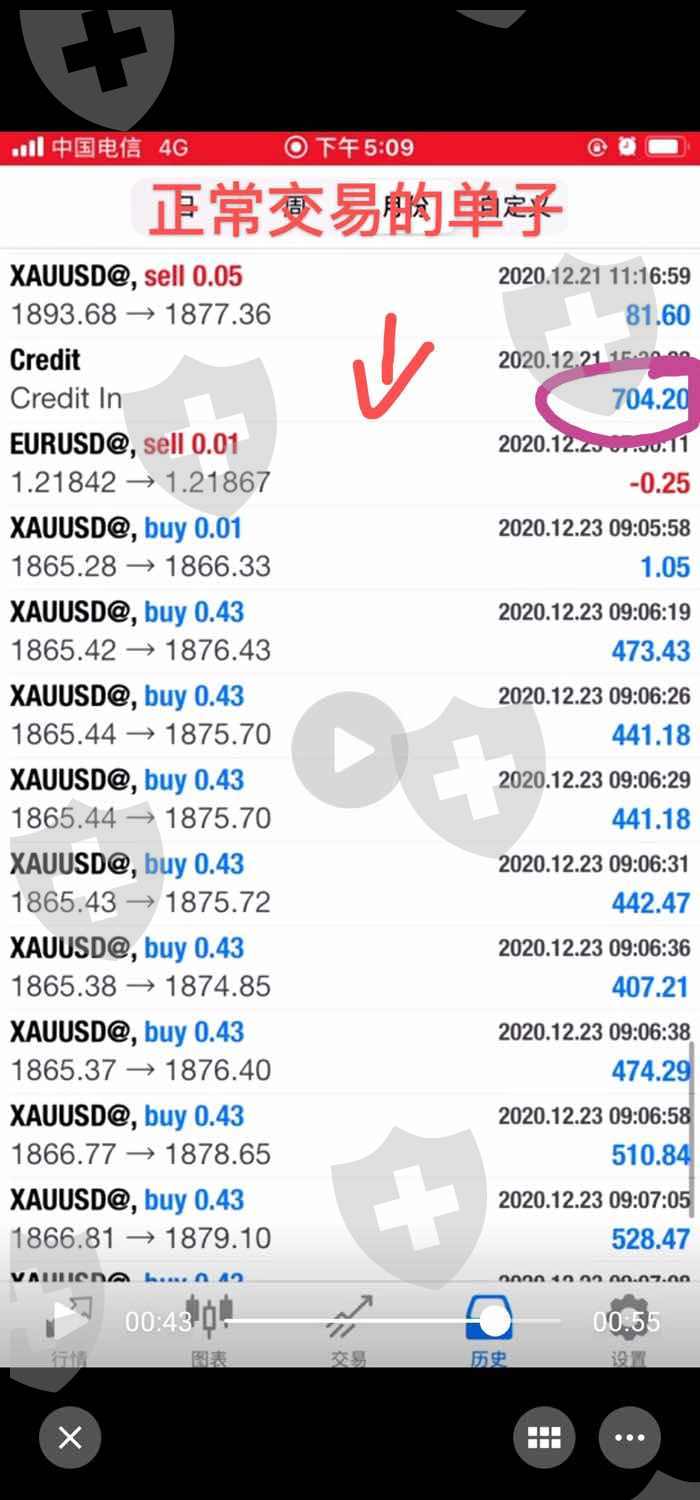Tap the center play button on the video
The image size is (700, 1500).
click(x=350, y=750)
